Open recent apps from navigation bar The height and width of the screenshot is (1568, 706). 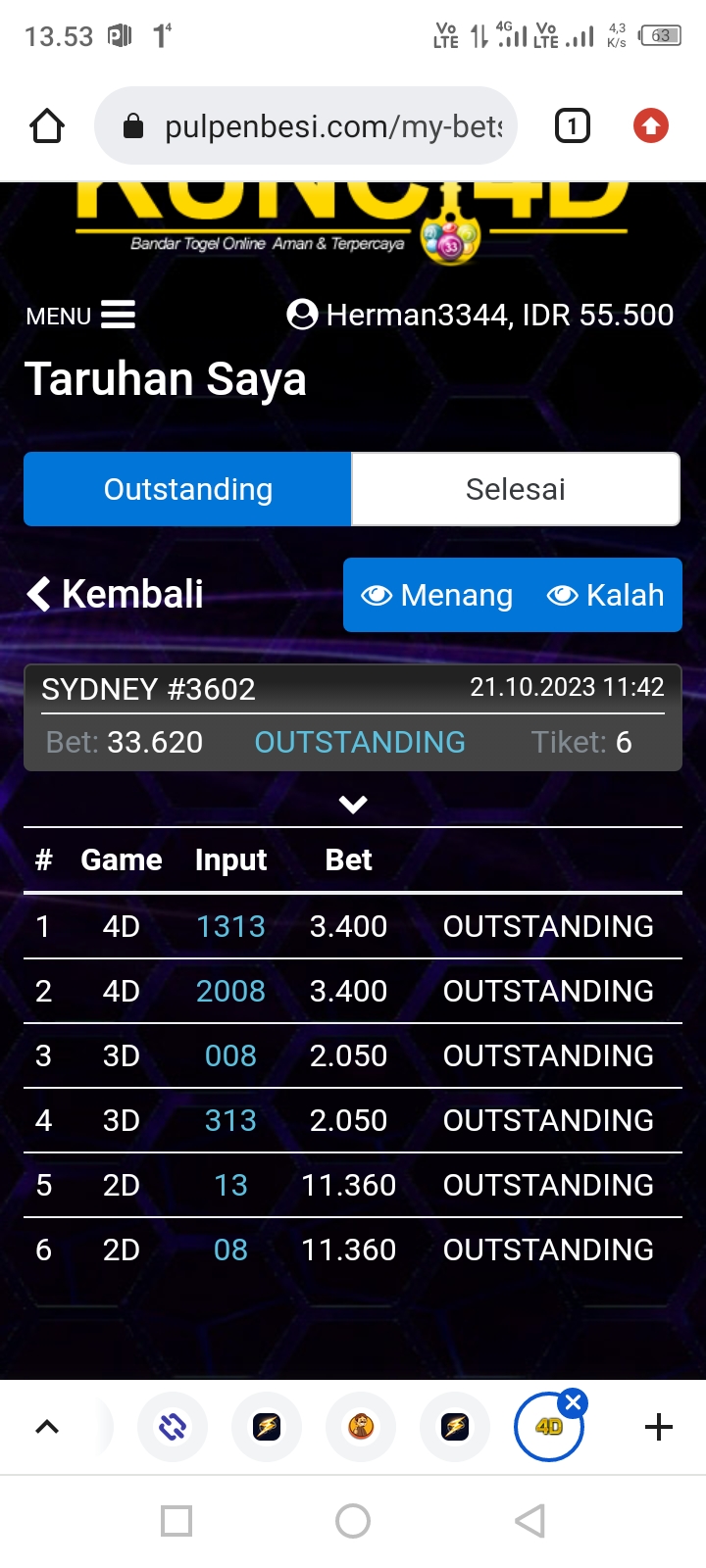coord(176,1521)
